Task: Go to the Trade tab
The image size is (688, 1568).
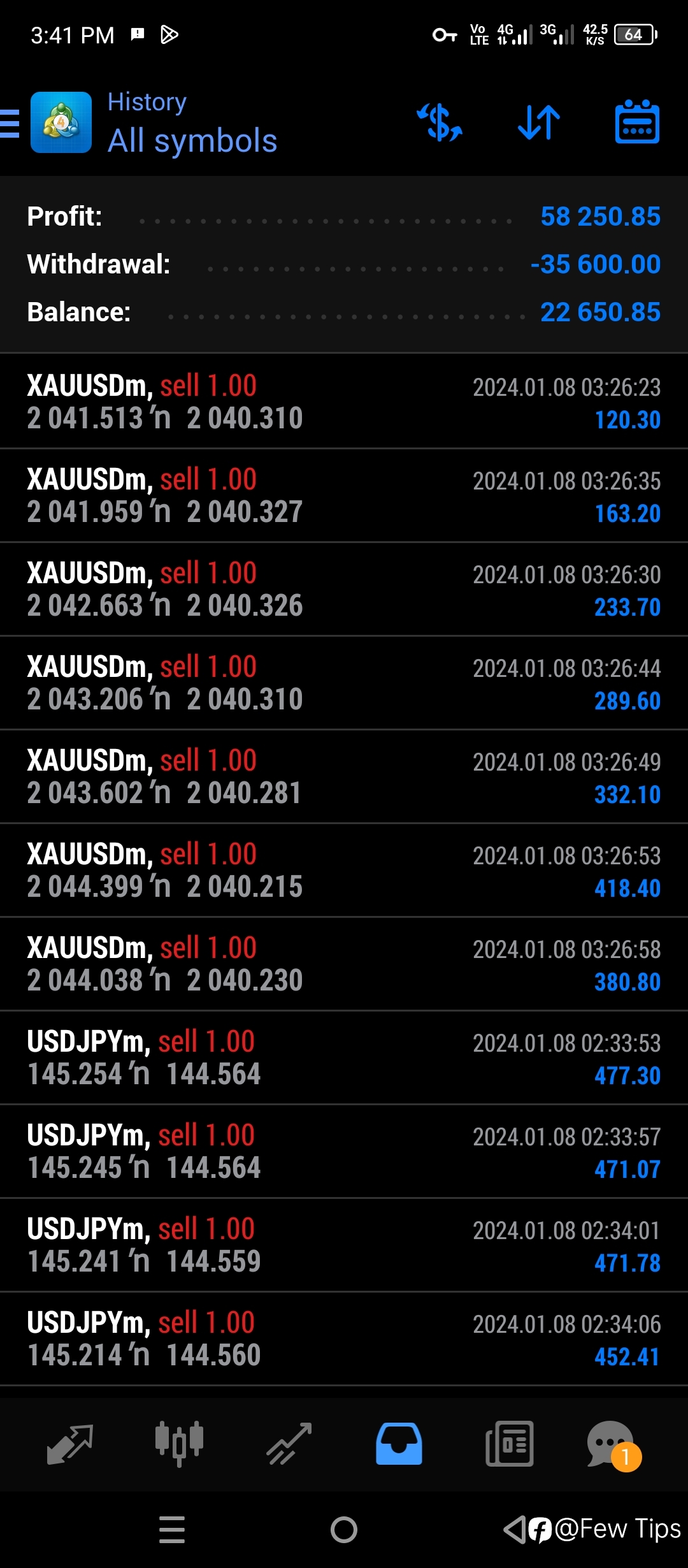Action: [289, 1444]
